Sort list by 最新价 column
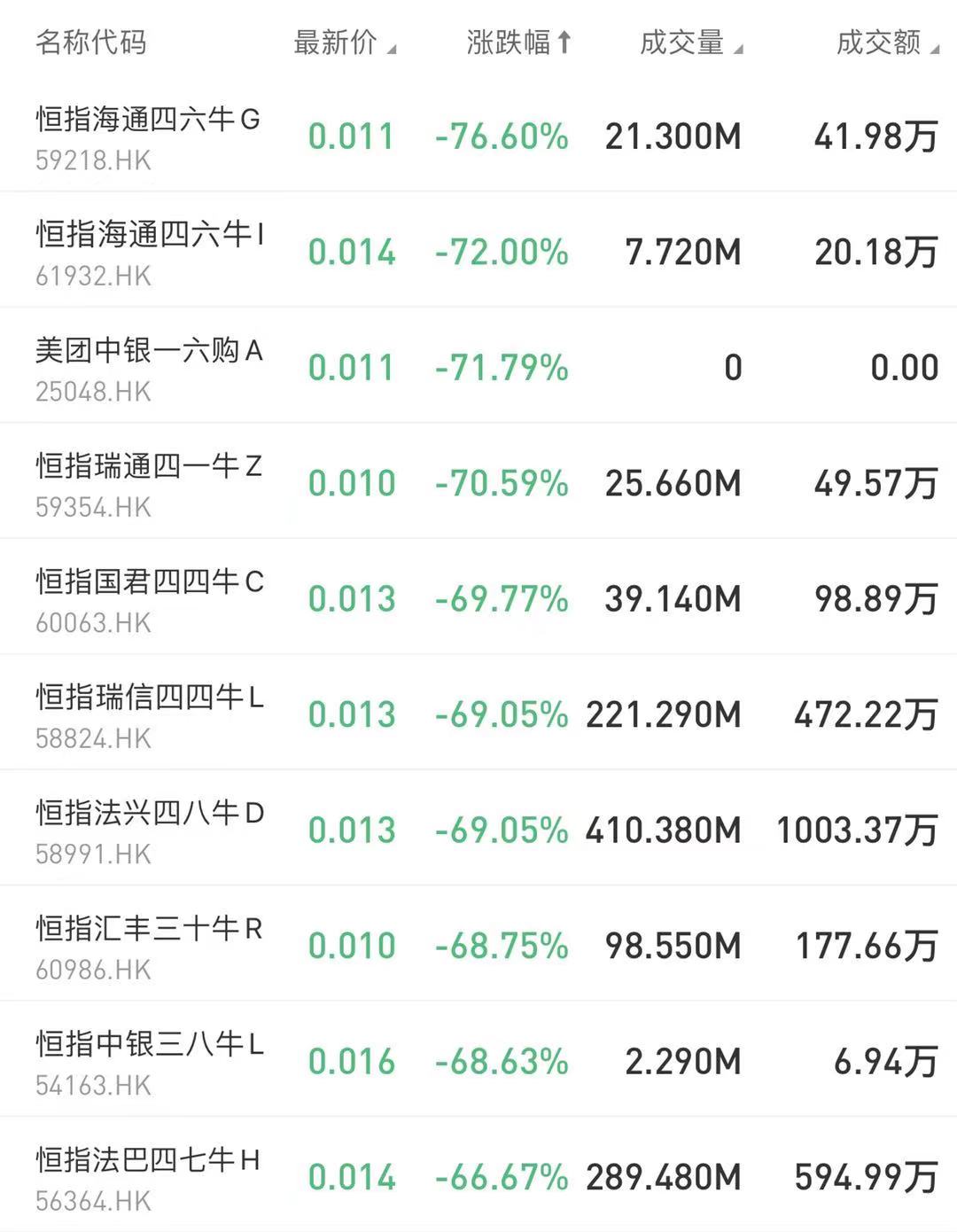The width and height of the screenshot is (957, 1232). coord(344,43)
